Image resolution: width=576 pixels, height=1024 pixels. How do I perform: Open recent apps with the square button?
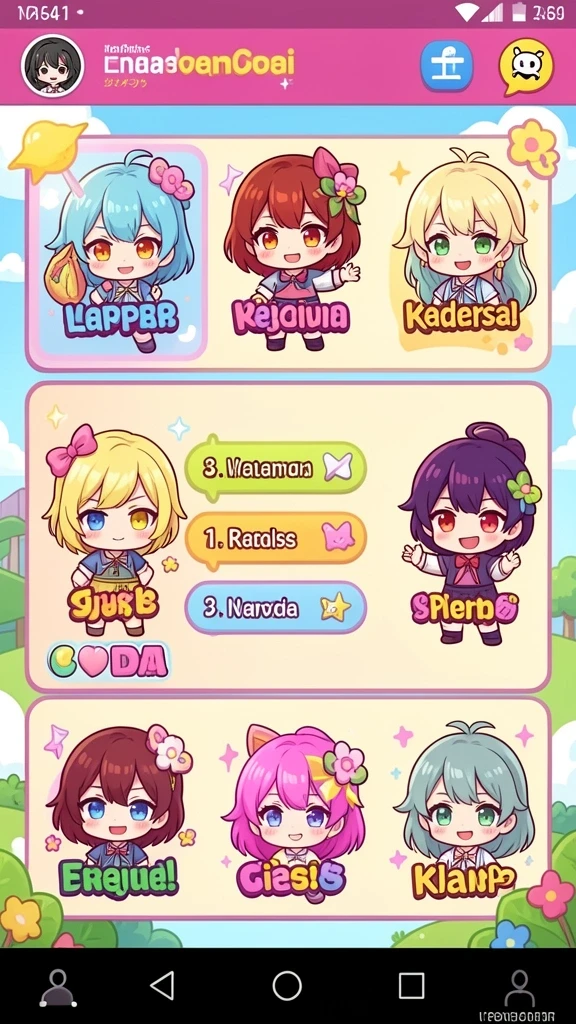pyautogui.click(x=411, y=985)
